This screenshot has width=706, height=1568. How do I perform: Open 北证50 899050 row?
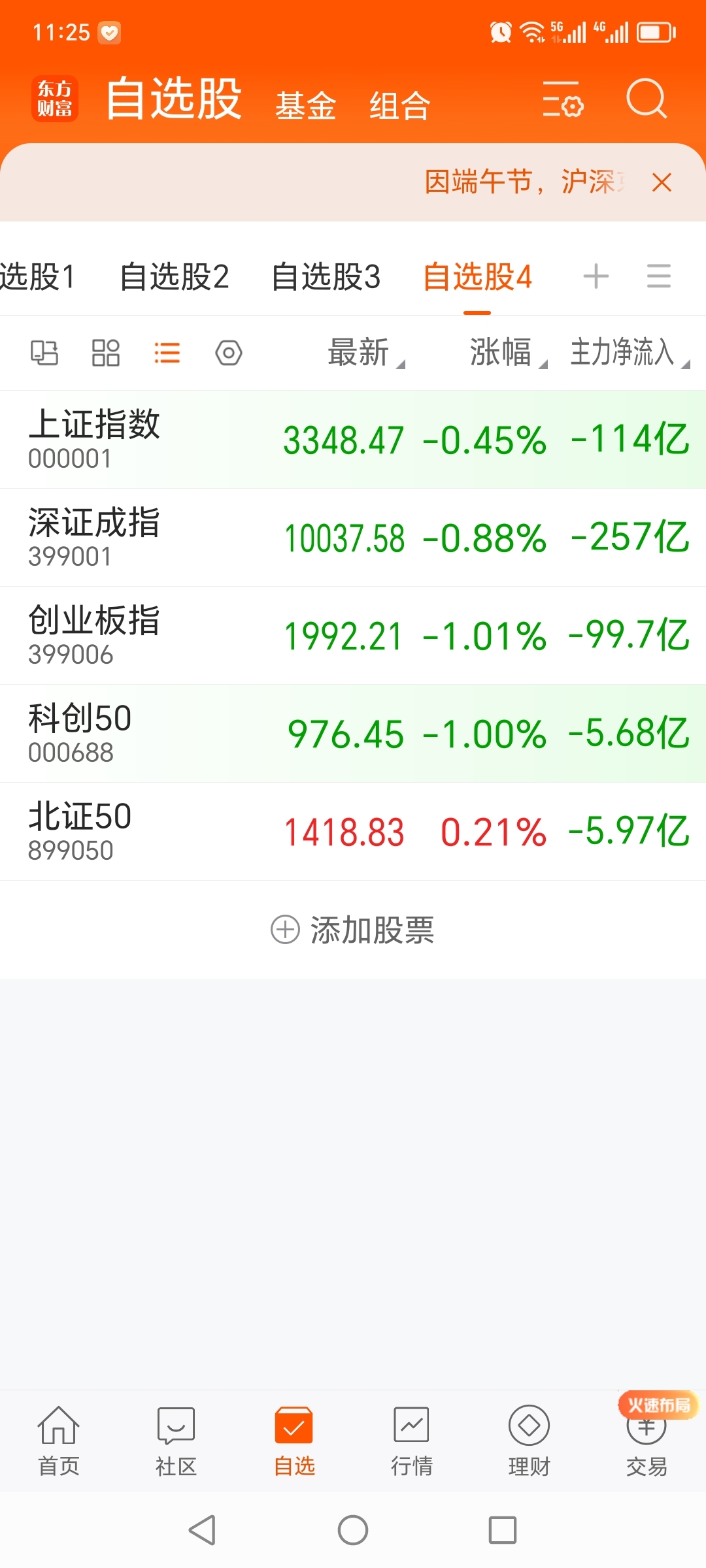353,832
